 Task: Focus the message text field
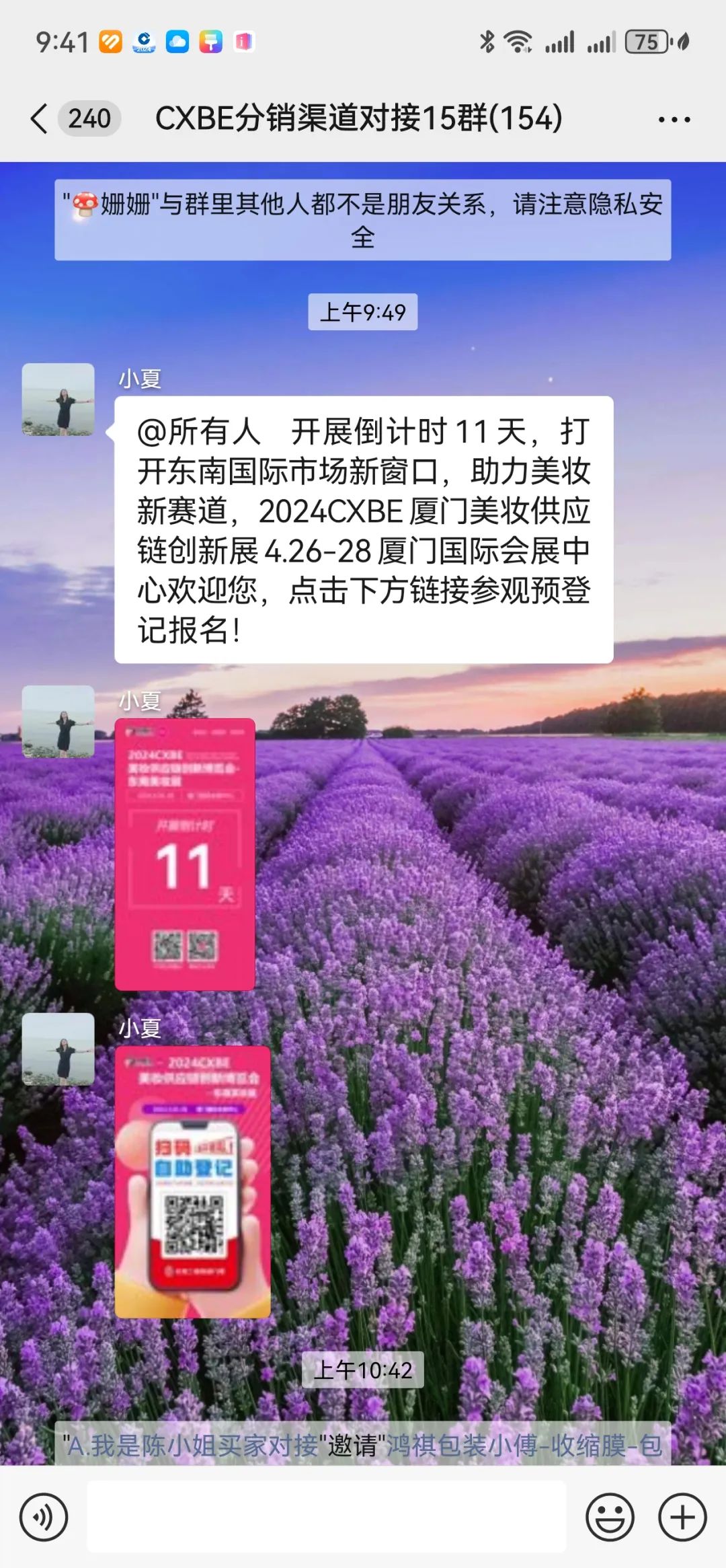(x=327, y=1518)
